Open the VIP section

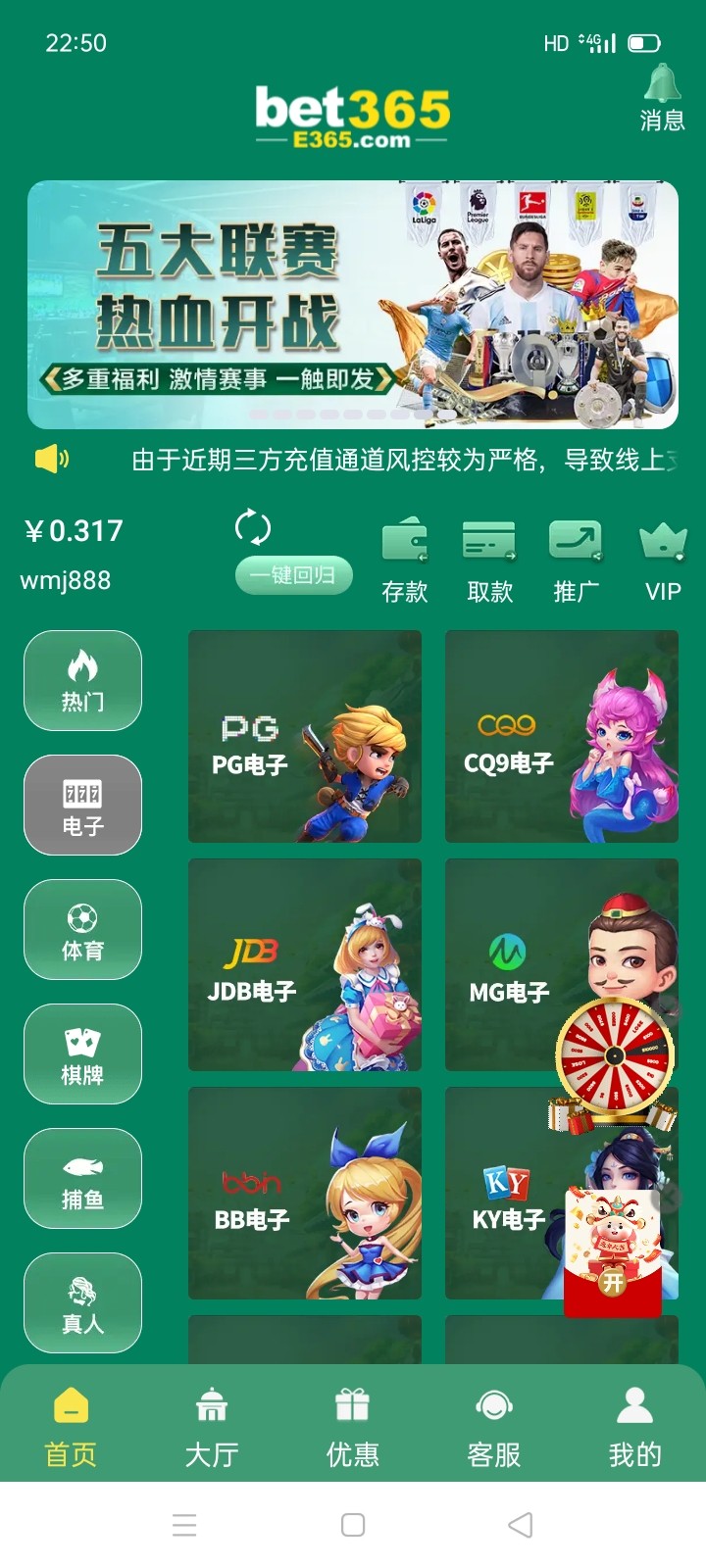663,561
